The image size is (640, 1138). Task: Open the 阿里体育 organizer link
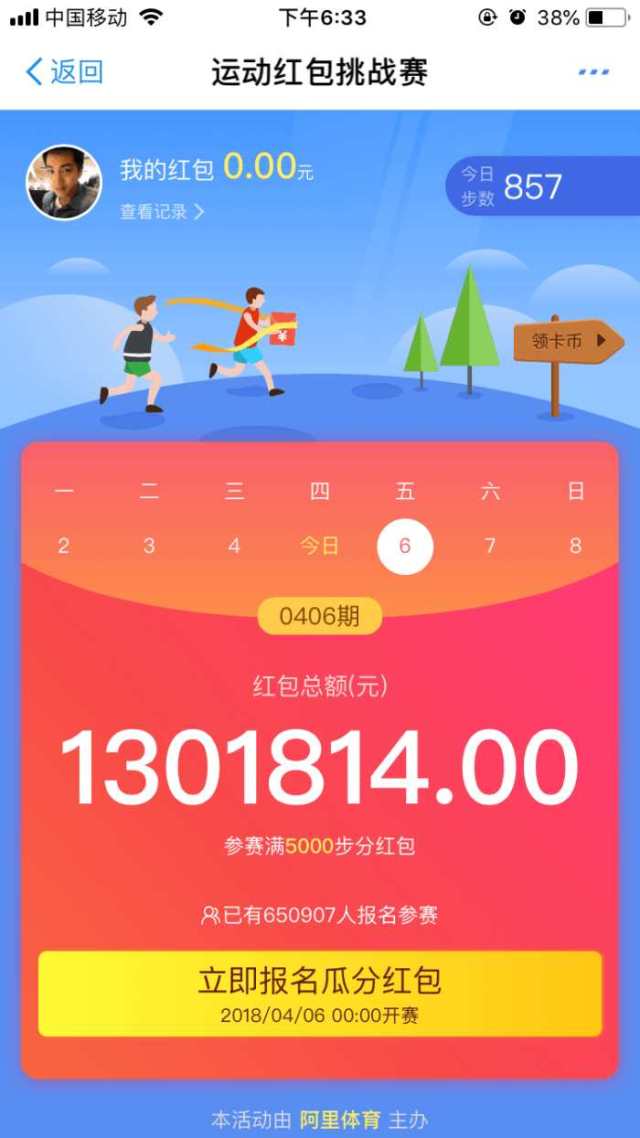pos(340,1119)
